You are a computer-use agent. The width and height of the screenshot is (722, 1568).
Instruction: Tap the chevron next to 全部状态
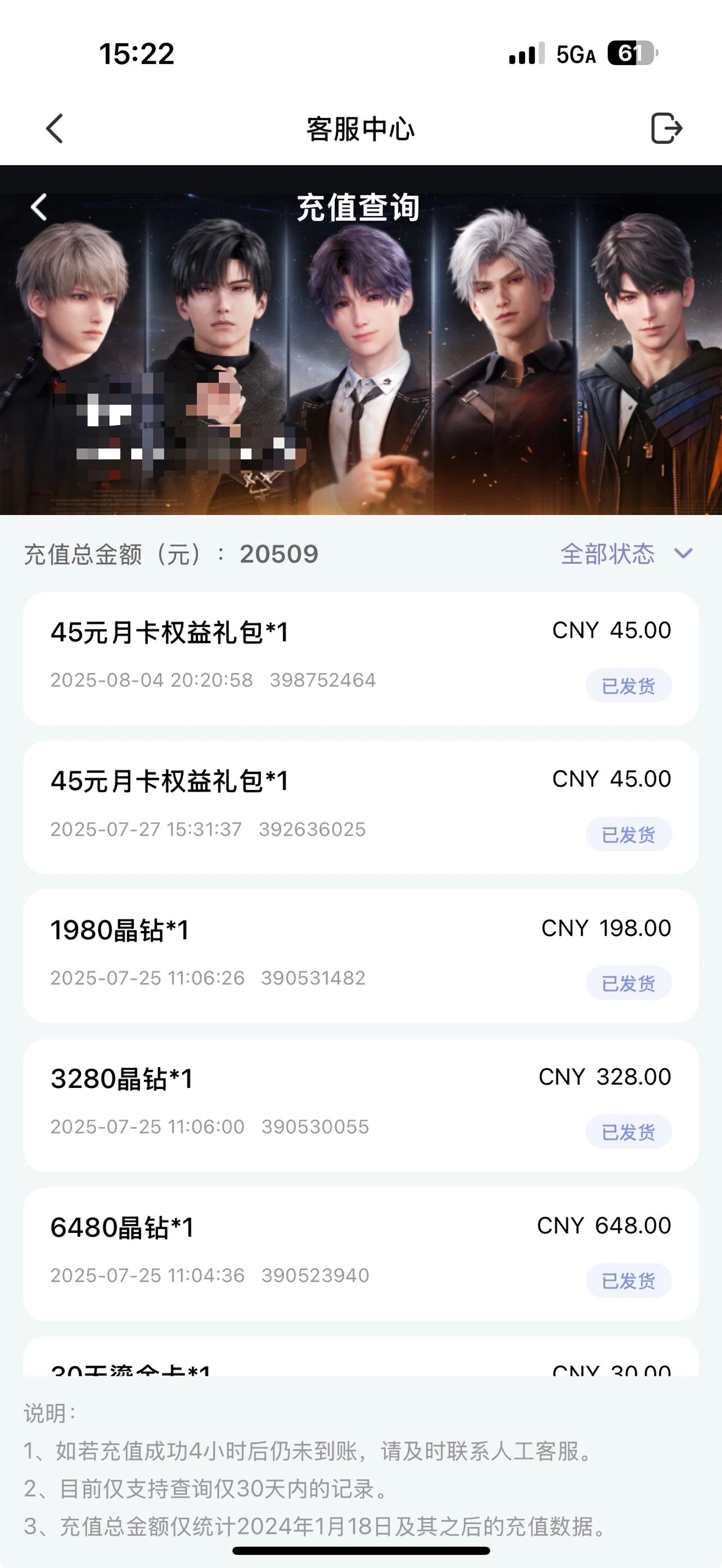click(x=684, y=554)
